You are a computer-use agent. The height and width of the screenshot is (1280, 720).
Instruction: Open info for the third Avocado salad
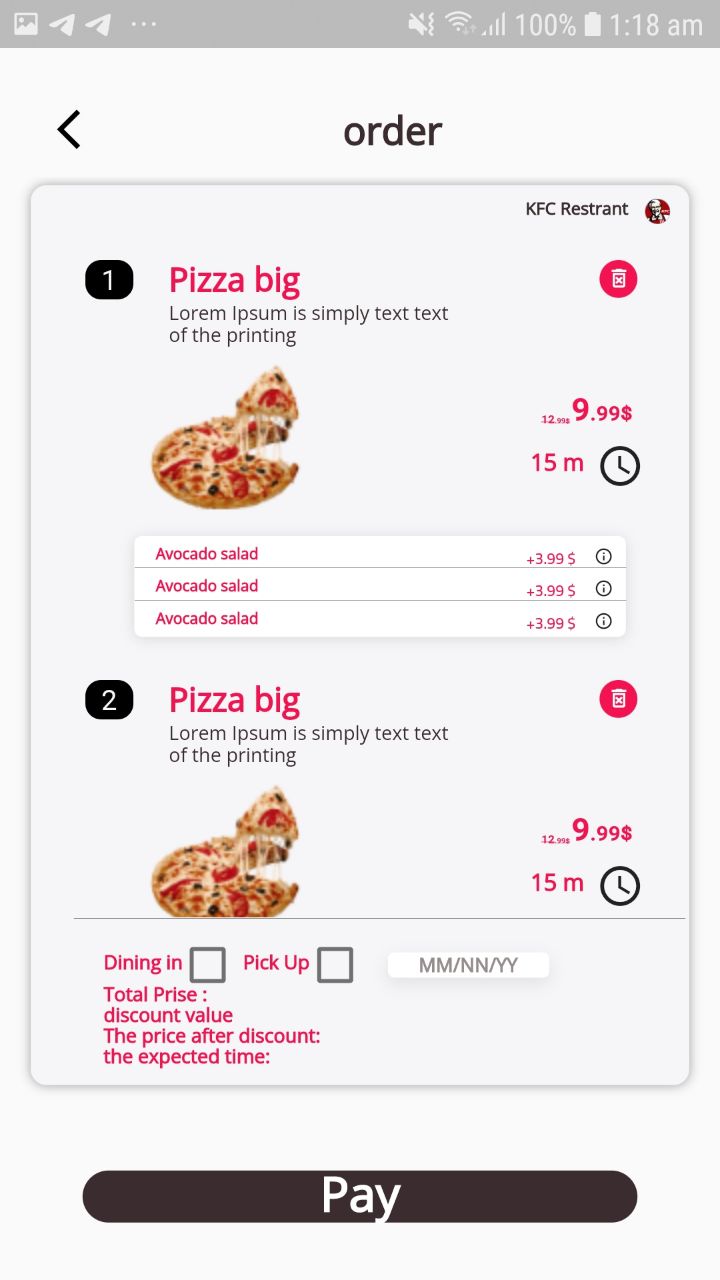[603, 621]
